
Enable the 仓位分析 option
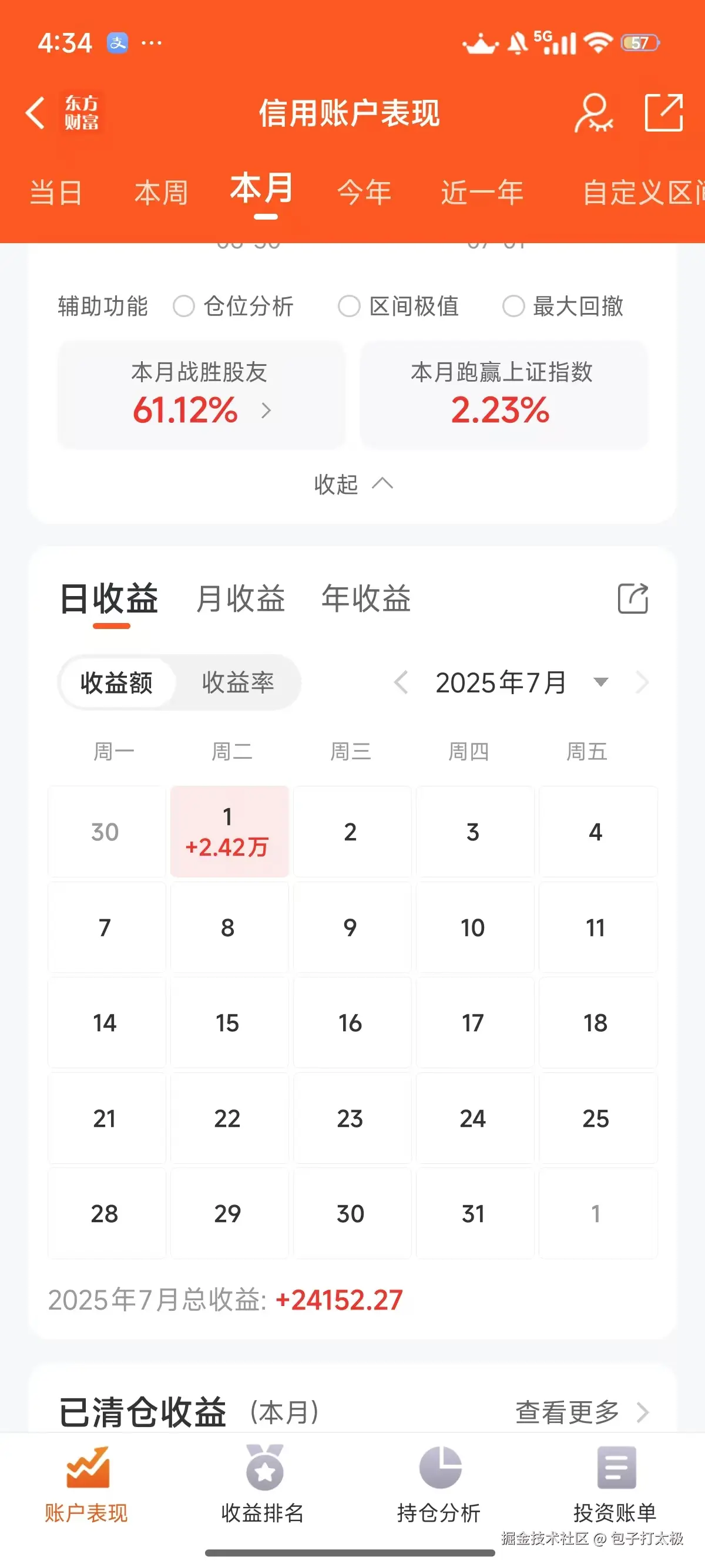(x=184, y=307)
